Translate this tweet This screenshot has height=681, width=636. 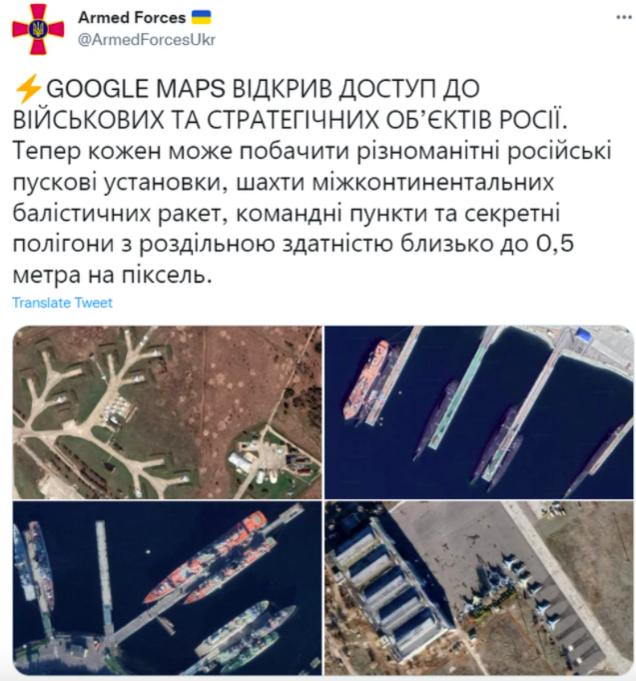click(x=62, y=303)
